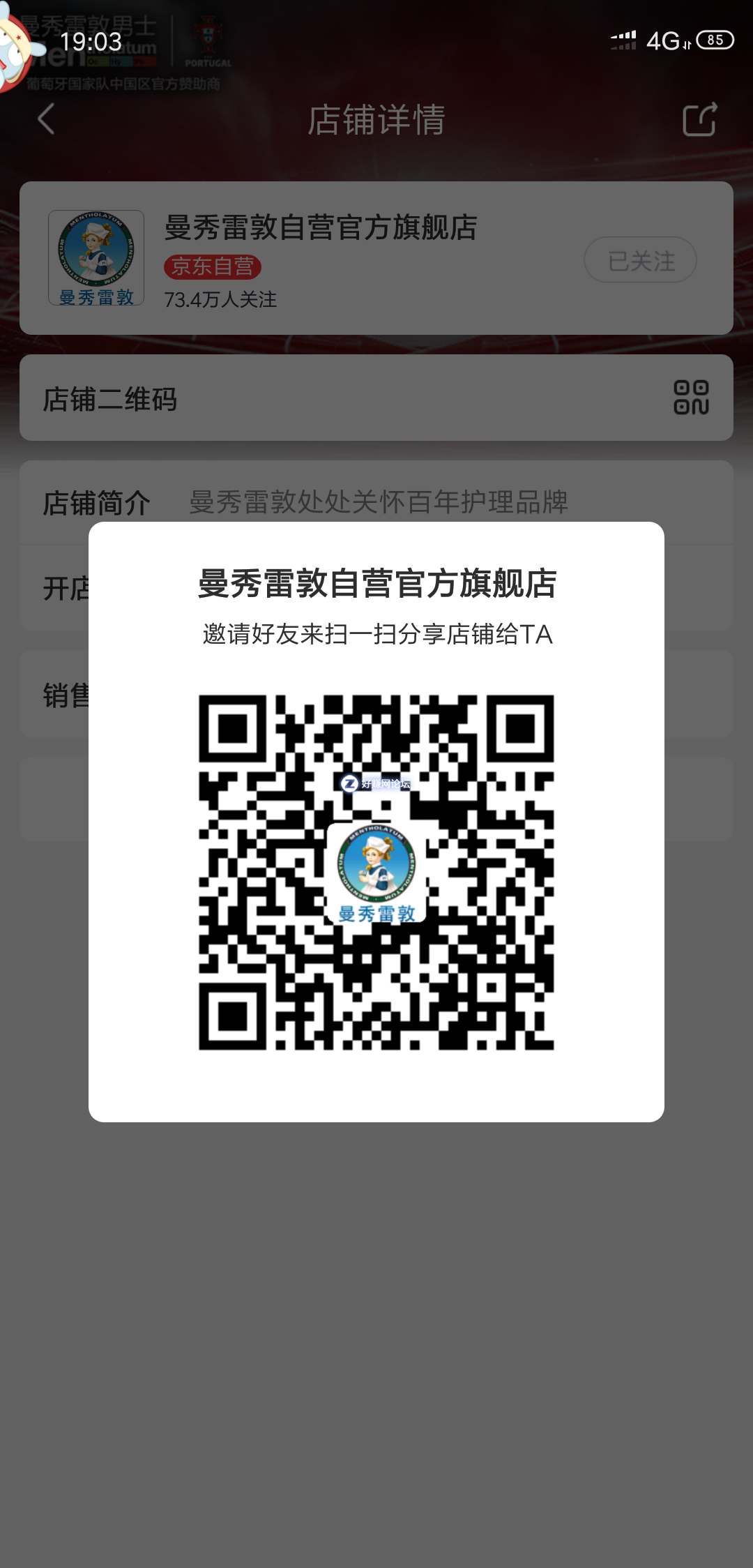Share this store via the share icon
This screenshot has width=753, height=1568.
pos(699,119)
